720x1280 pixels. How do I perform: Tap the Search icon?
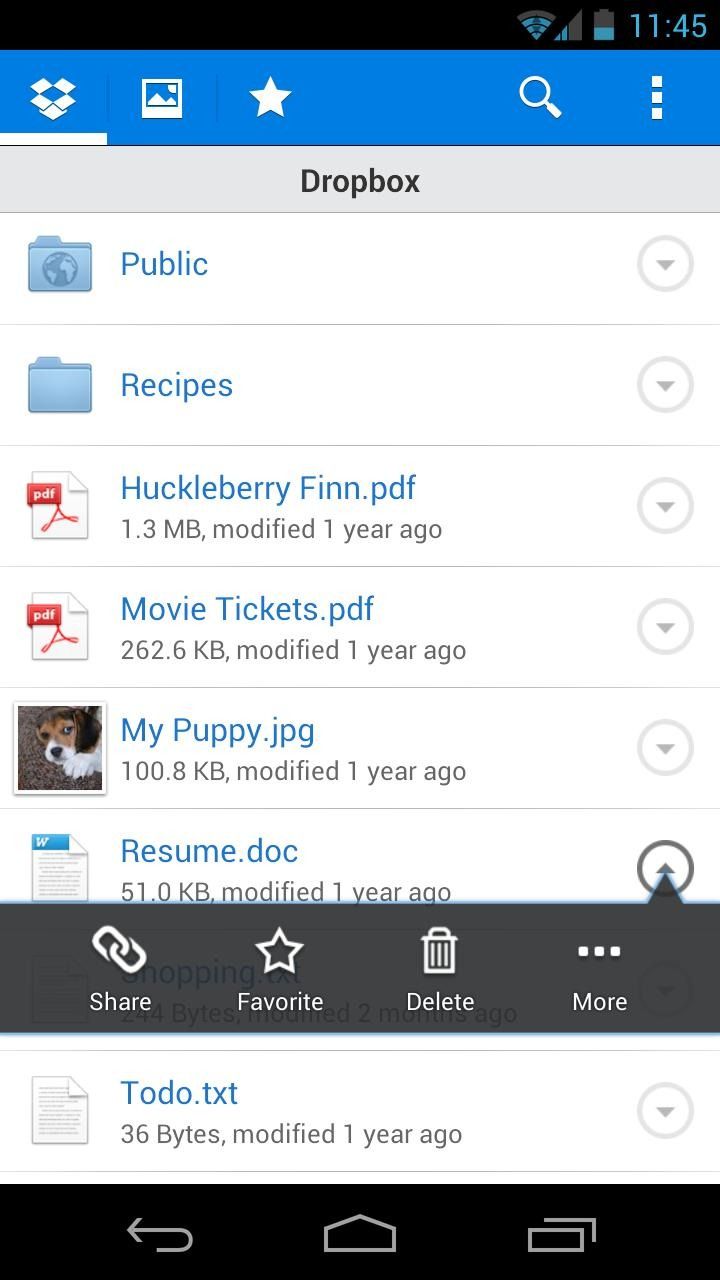coord(540,96)
